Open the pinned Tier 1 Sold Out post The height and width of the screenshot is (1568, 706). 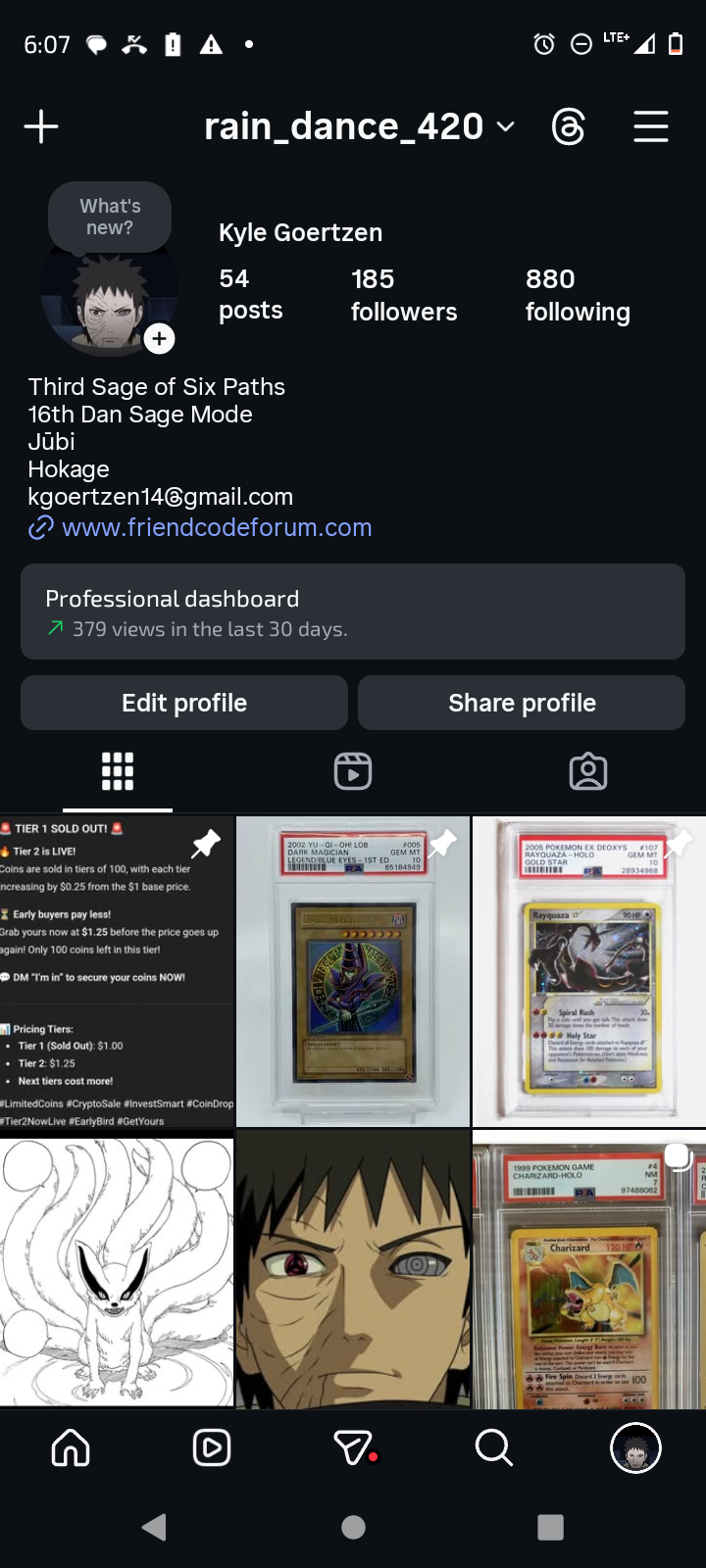tap(117, 971)
